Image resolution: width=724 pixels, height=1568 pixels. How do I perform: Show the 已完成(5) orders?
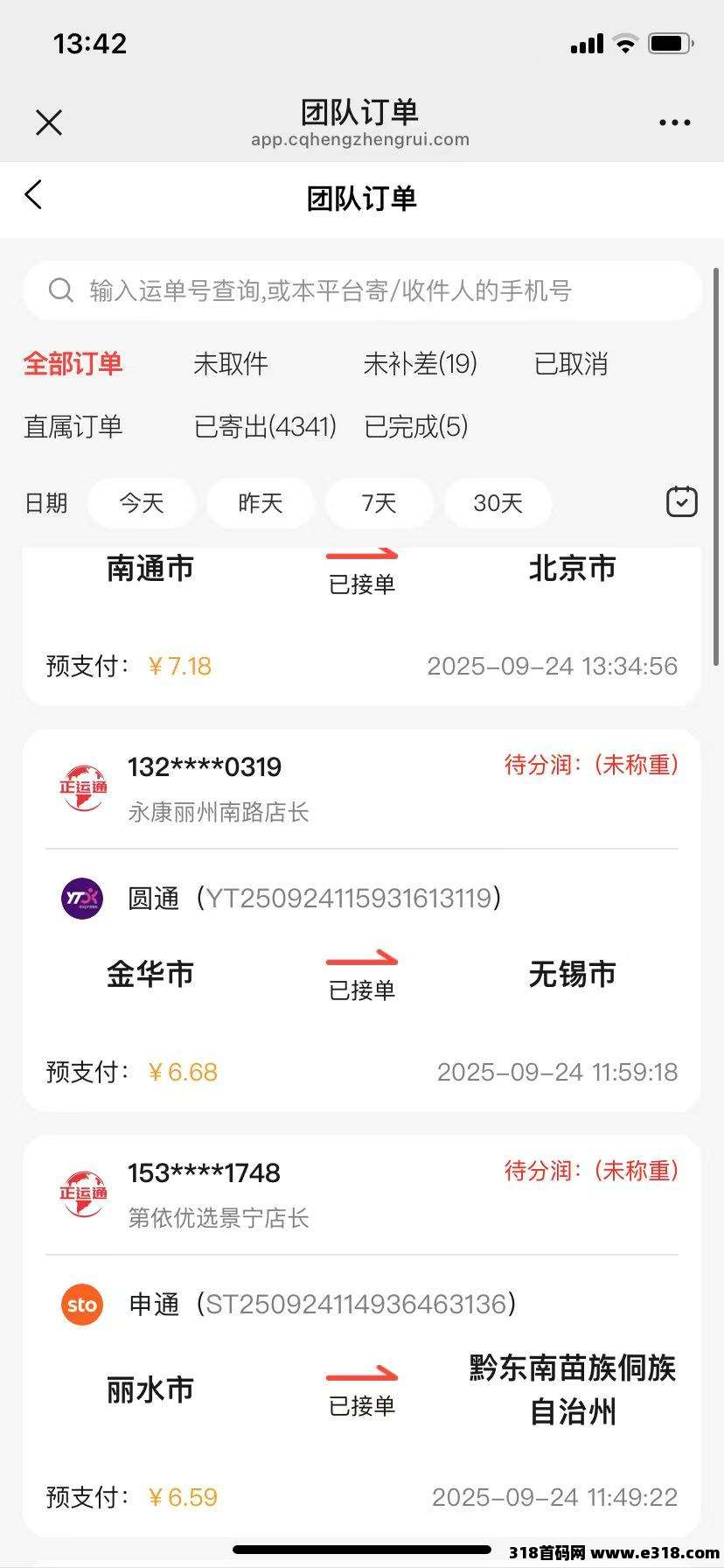418,427
